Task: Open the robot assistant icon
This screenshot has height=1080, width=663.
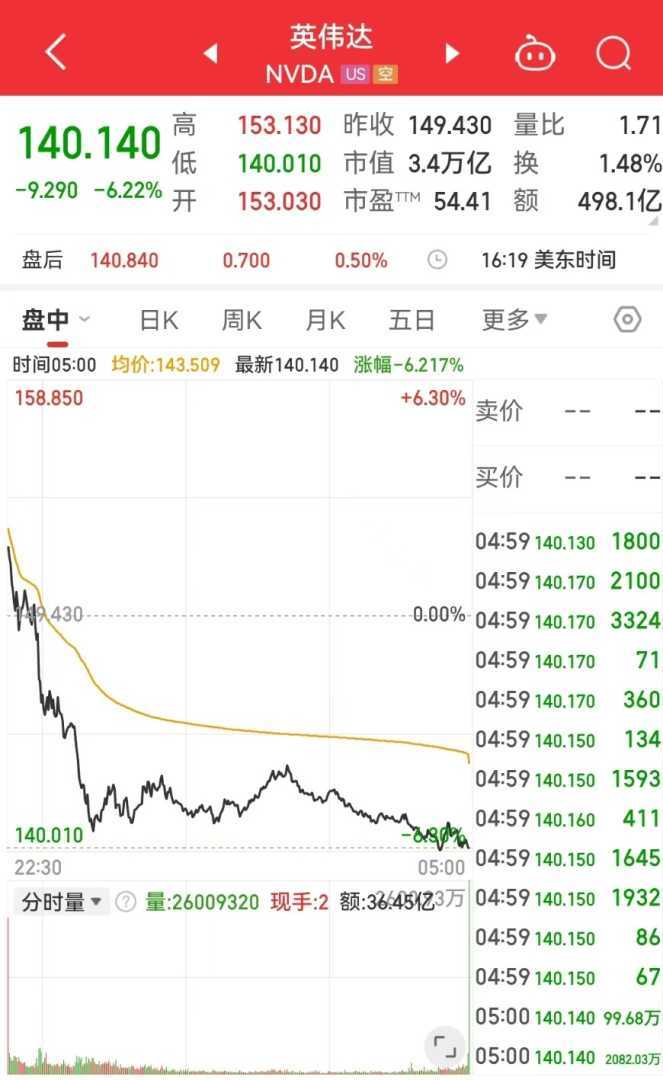Action: pos(535,53)
